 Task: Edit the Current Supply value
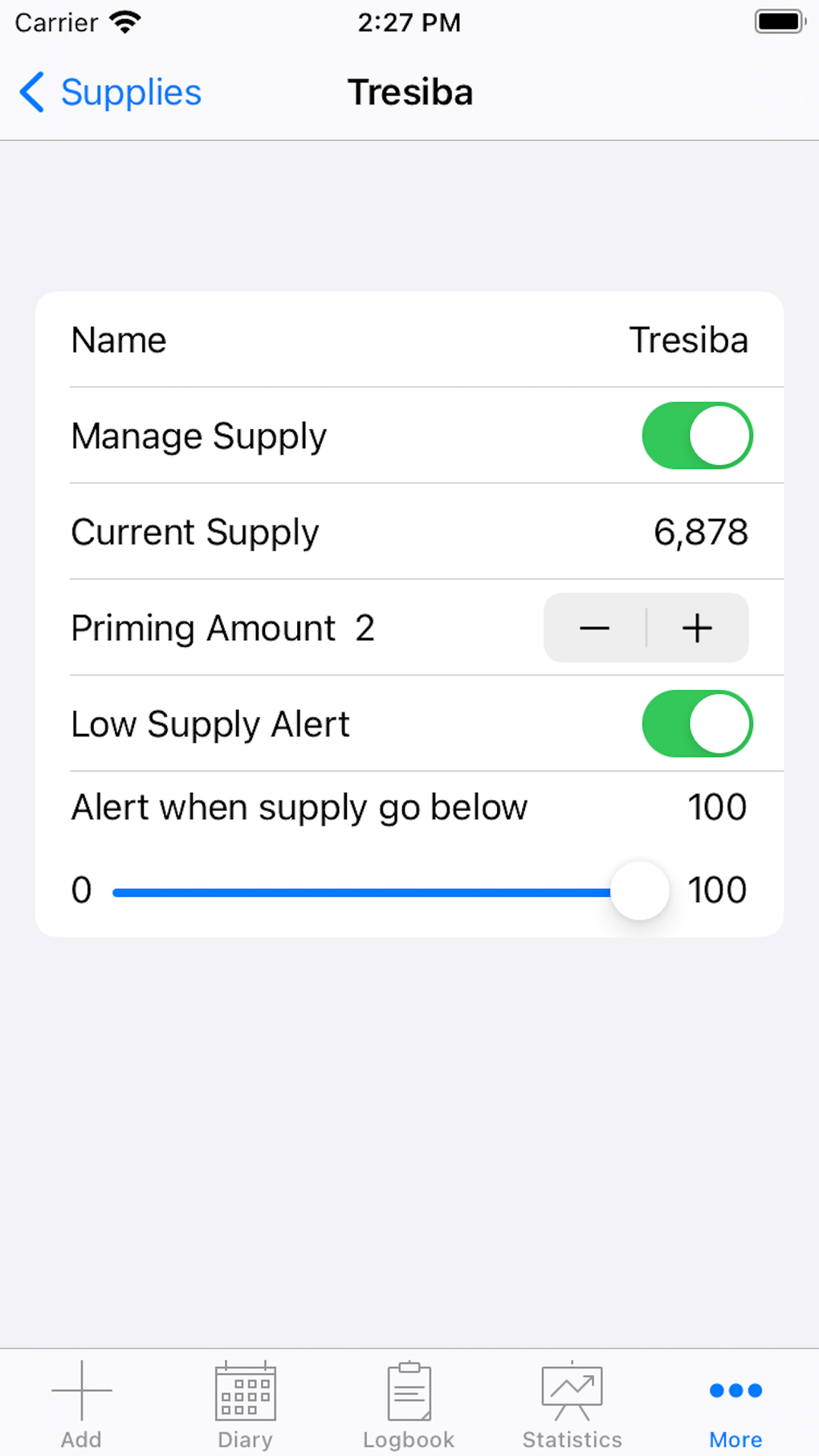pos(700,532)
